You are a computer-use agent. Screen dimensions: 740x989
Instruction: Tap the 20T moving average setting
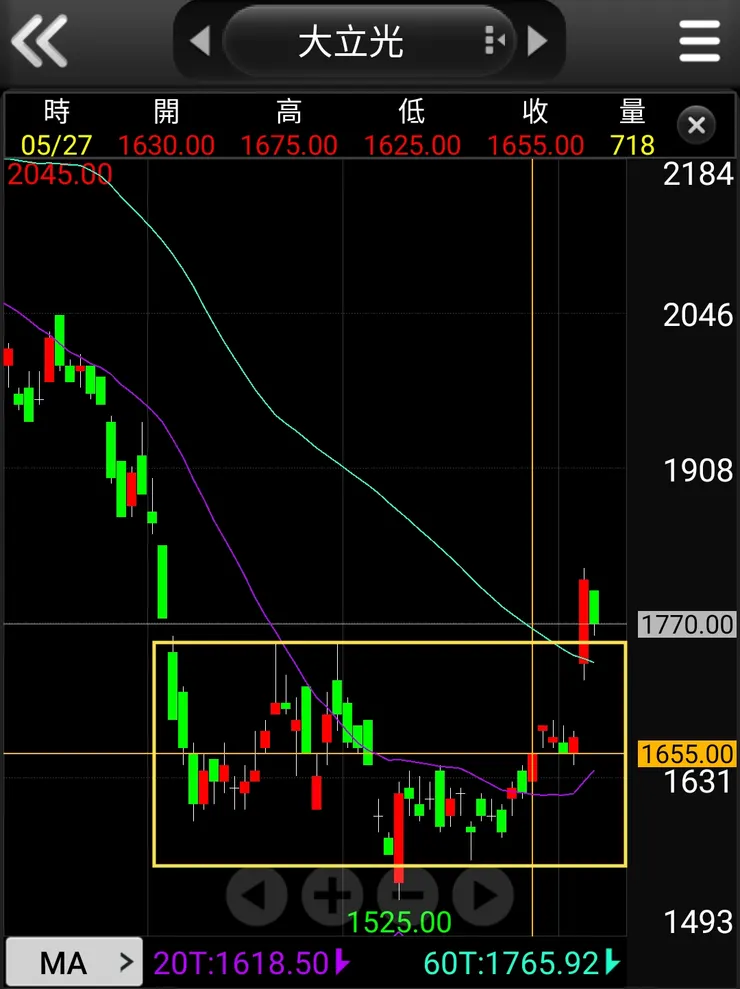click(251, 963)
